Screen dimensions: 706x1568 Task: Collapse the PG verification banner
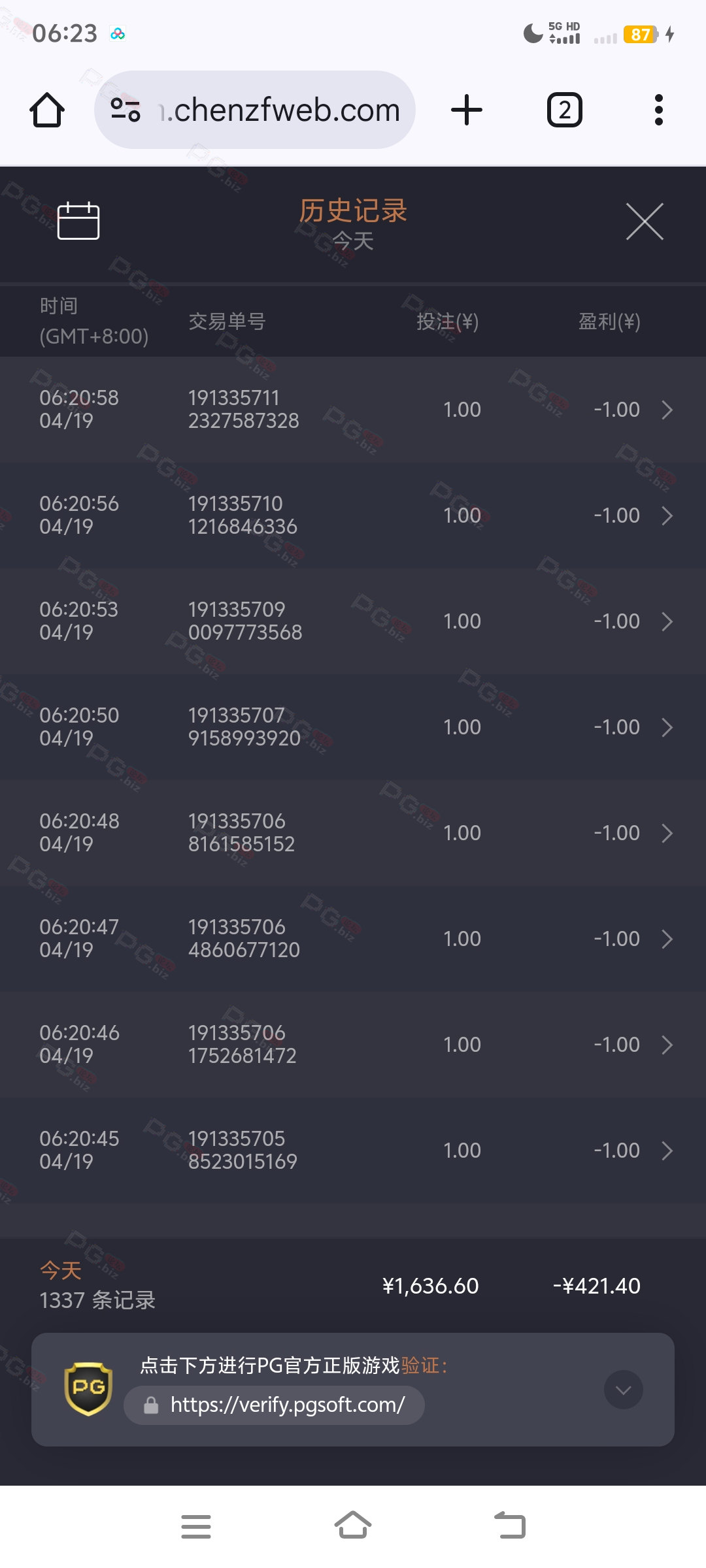click(x=624, y=1390)
